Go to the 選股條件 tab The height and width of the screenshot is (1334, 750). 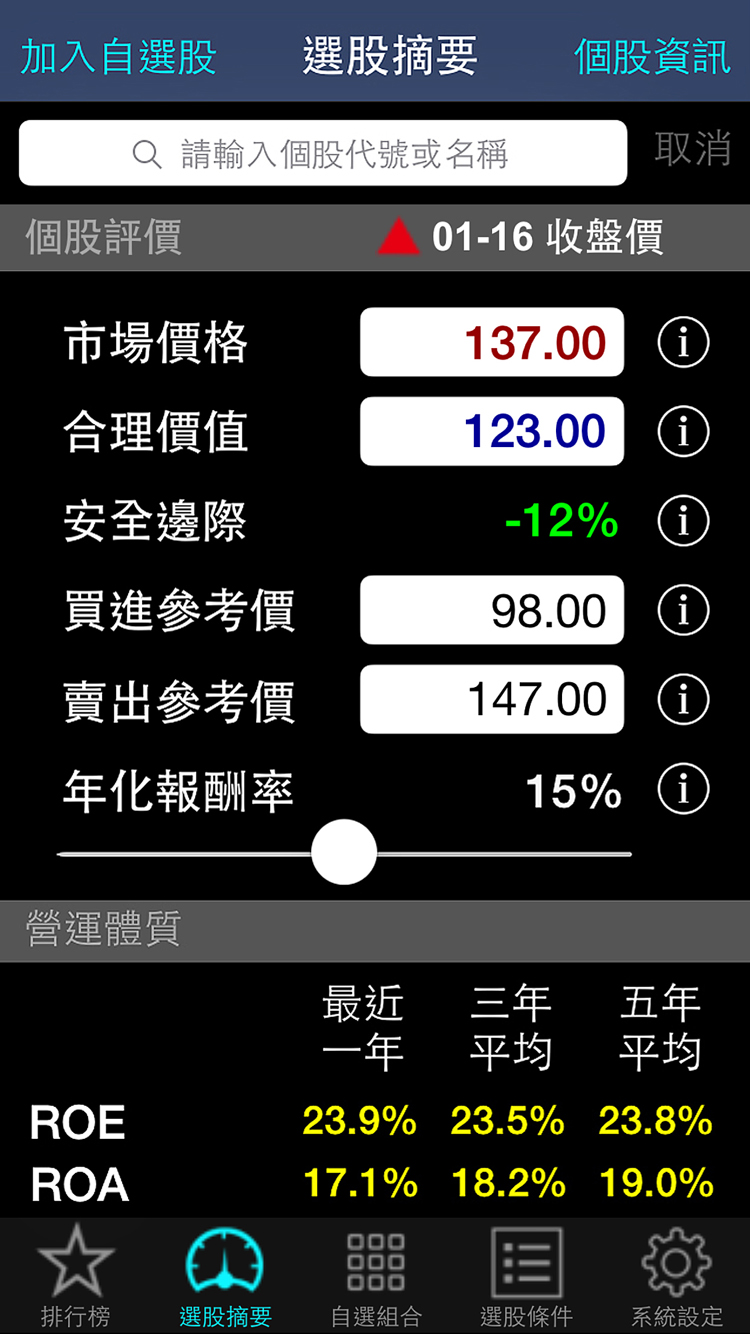click(x=526, y=1276)
